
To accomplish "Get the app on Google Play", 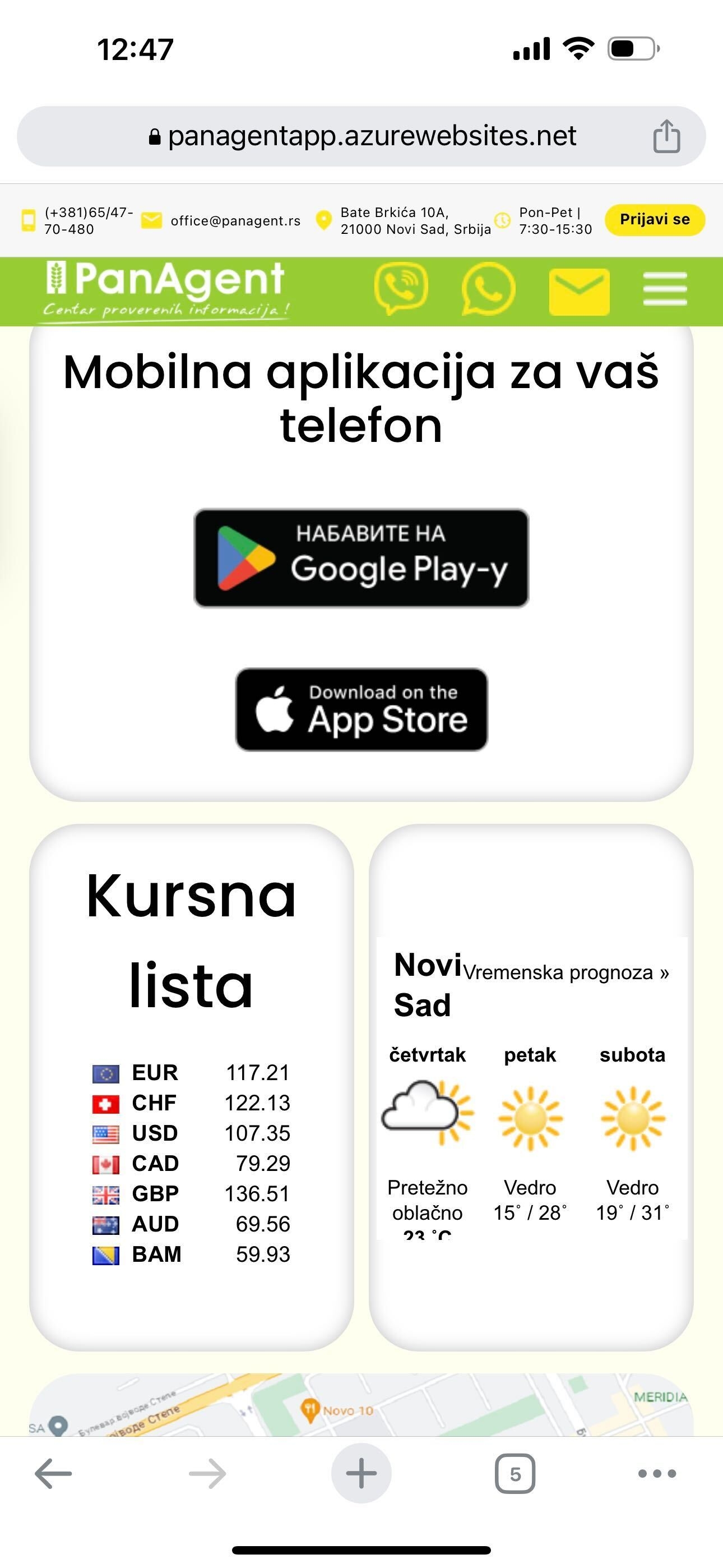I will pos(361,557).
